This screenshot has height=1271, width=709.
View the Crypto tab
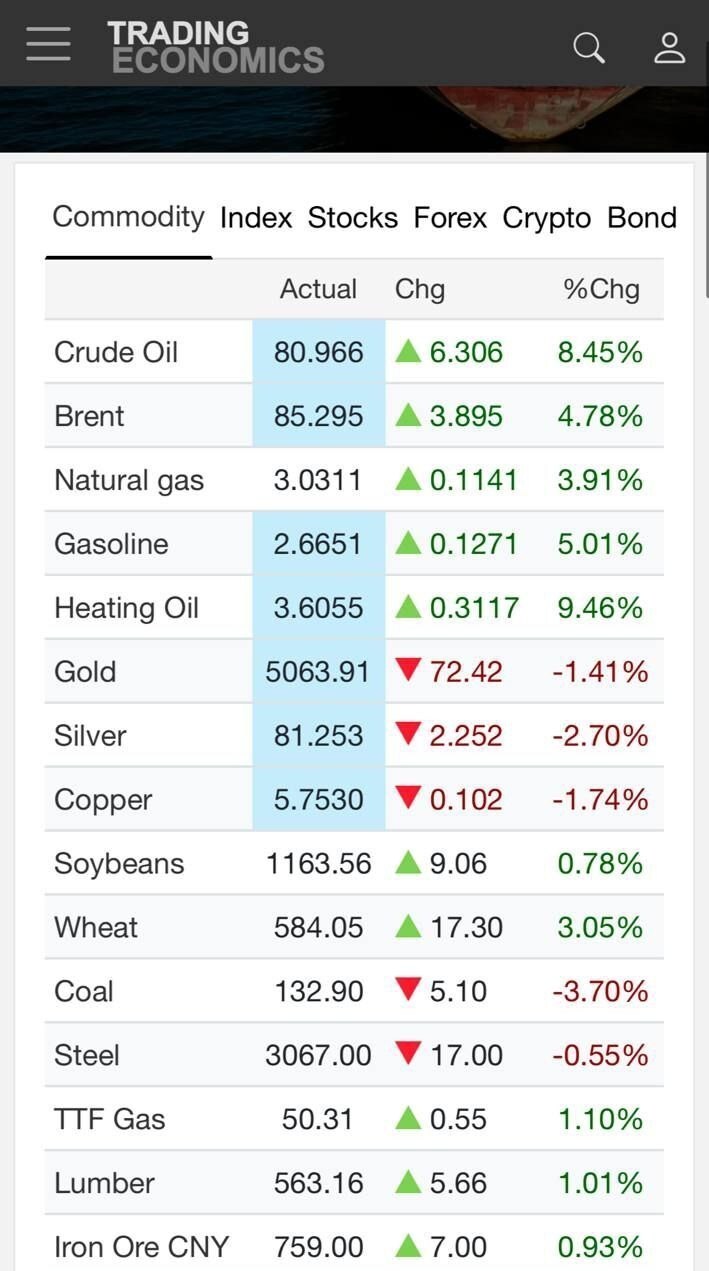pyautogui.click(x=546, y=218)
